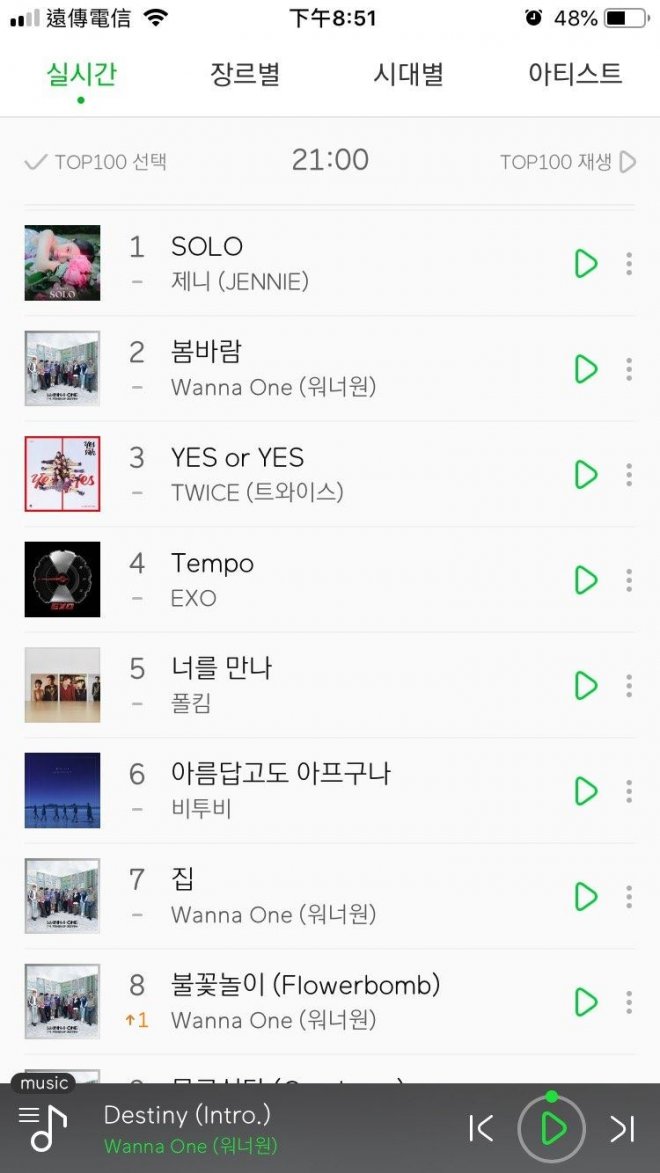Switch to the 장르별 tab
Image resolution: width=660 pixels, height=1173 pixels.
[x=245, y=74]
